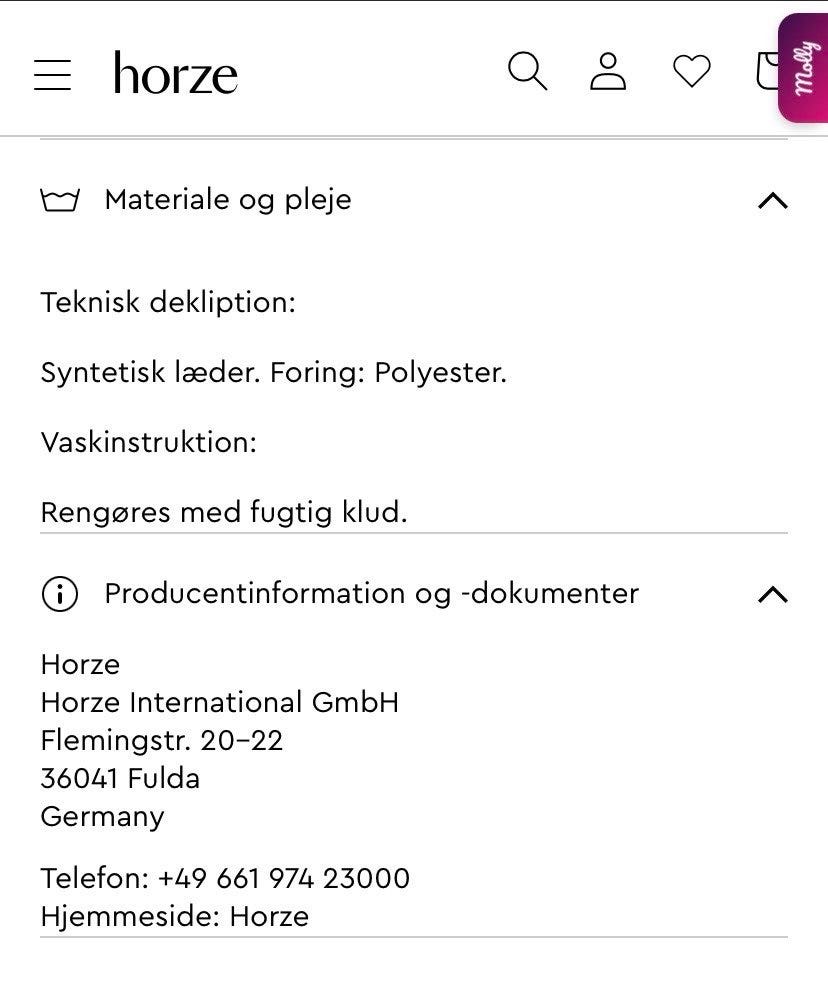828x988 pixels.
Task: Click the Syntetisk læder material description
Action: tap(273, 372)
